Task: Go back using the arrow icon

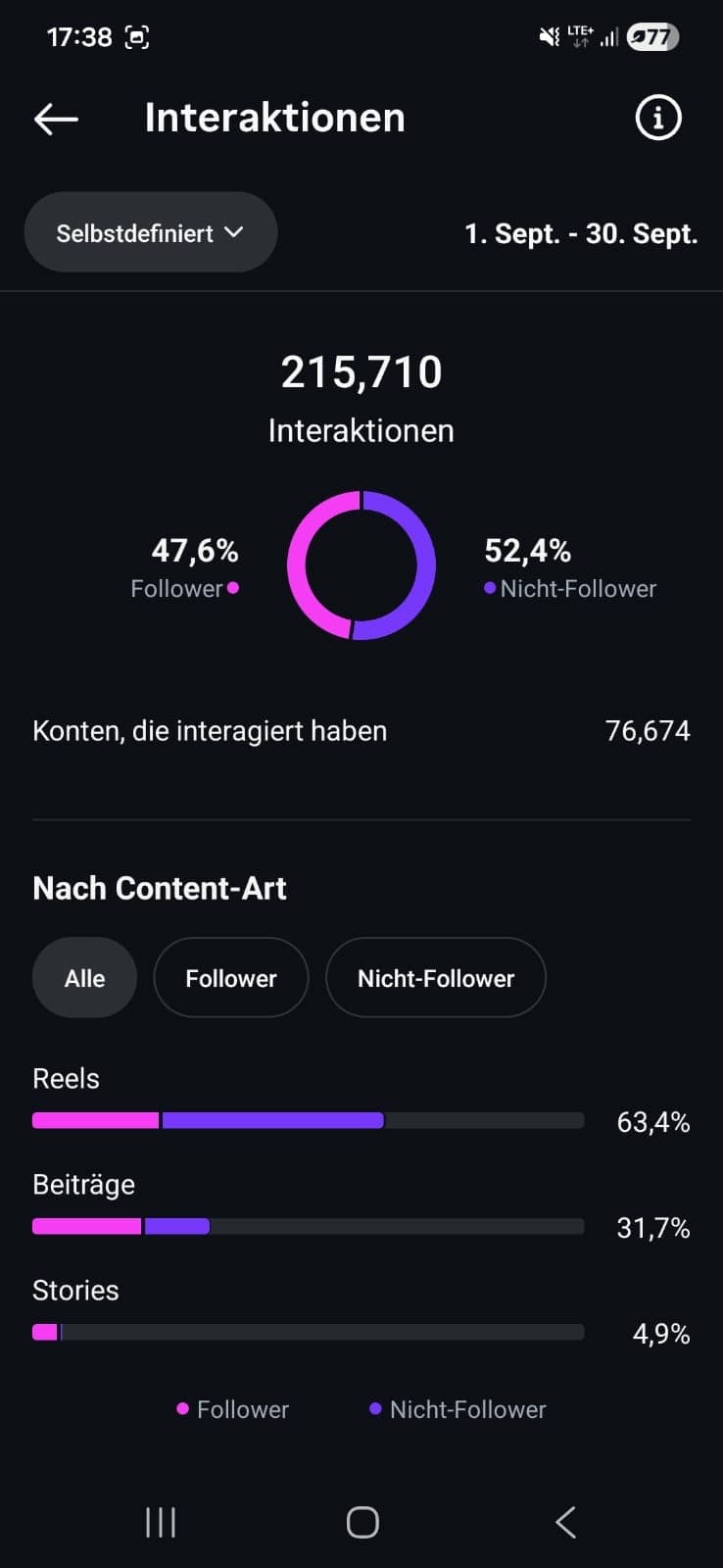Action: (x=56, y=119)
